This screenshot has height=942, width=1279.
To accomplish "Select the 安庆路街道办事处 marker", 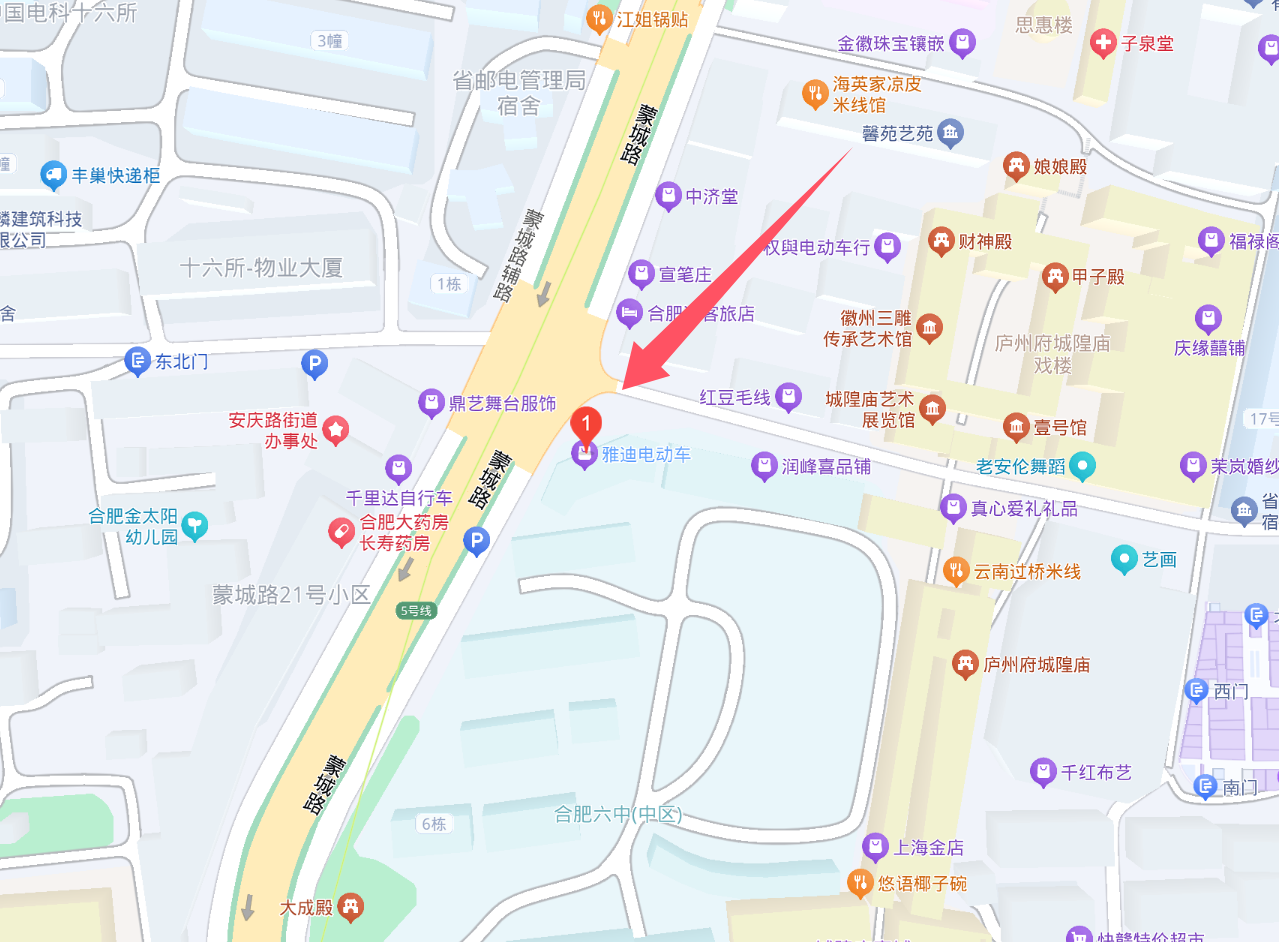I will click(x=336, y=430).
